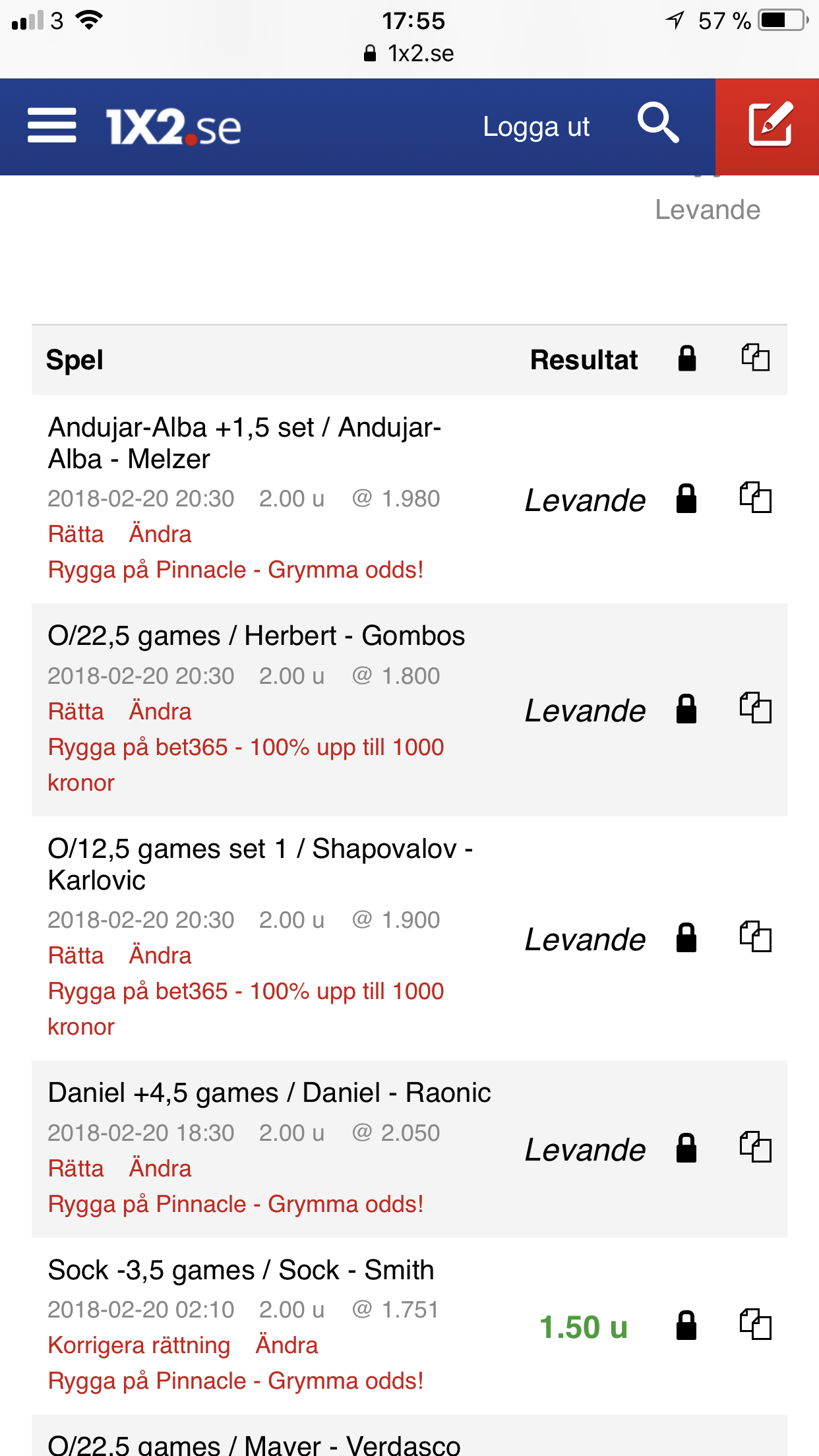Go to the 1X2.se home logo
Screen dimensions: 819x1456
(x=173, y=127)
